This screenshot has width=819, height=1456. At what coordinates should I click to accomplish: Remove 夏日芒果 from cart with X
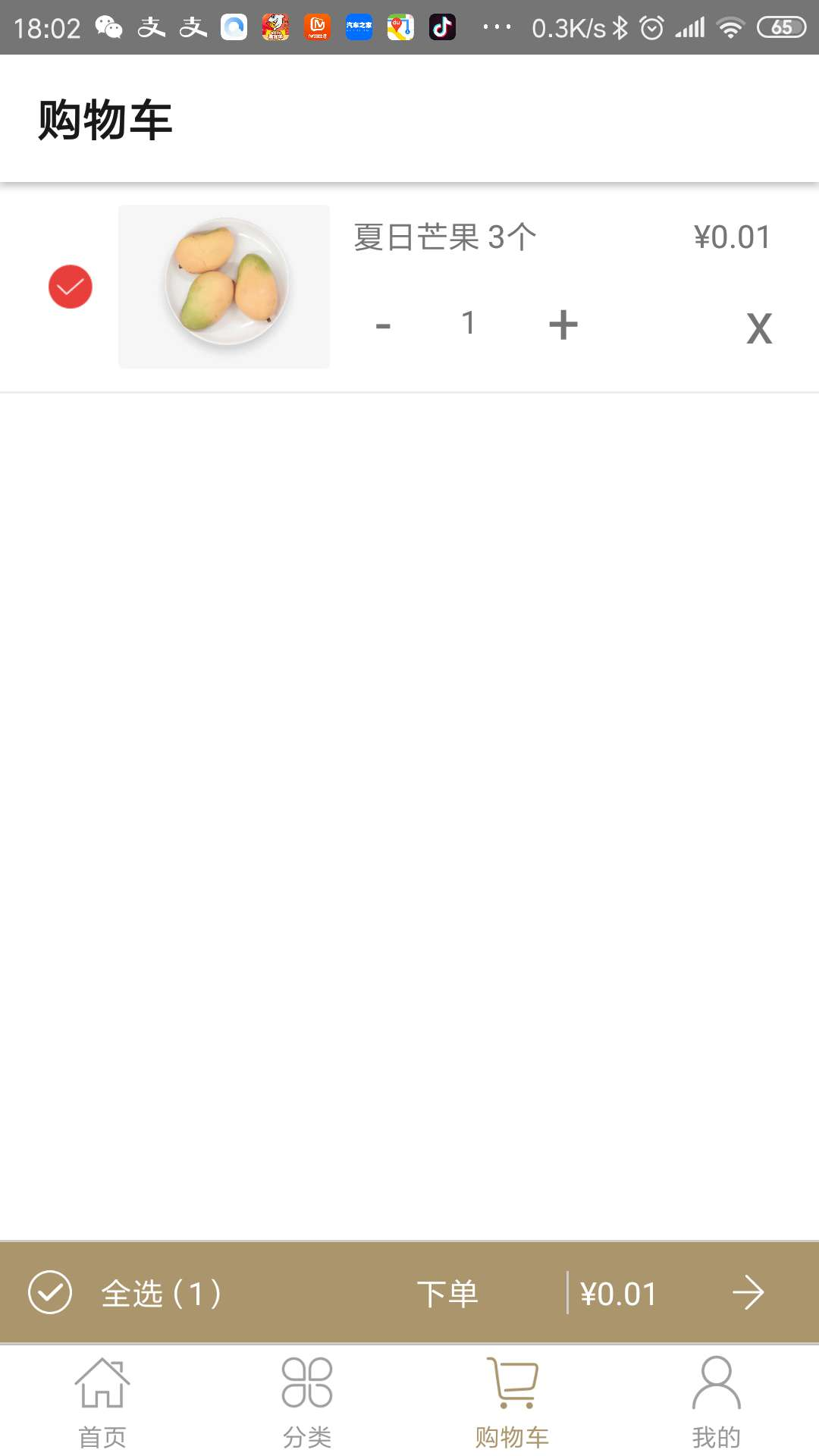pyautogui.click(x=758, y=328)
